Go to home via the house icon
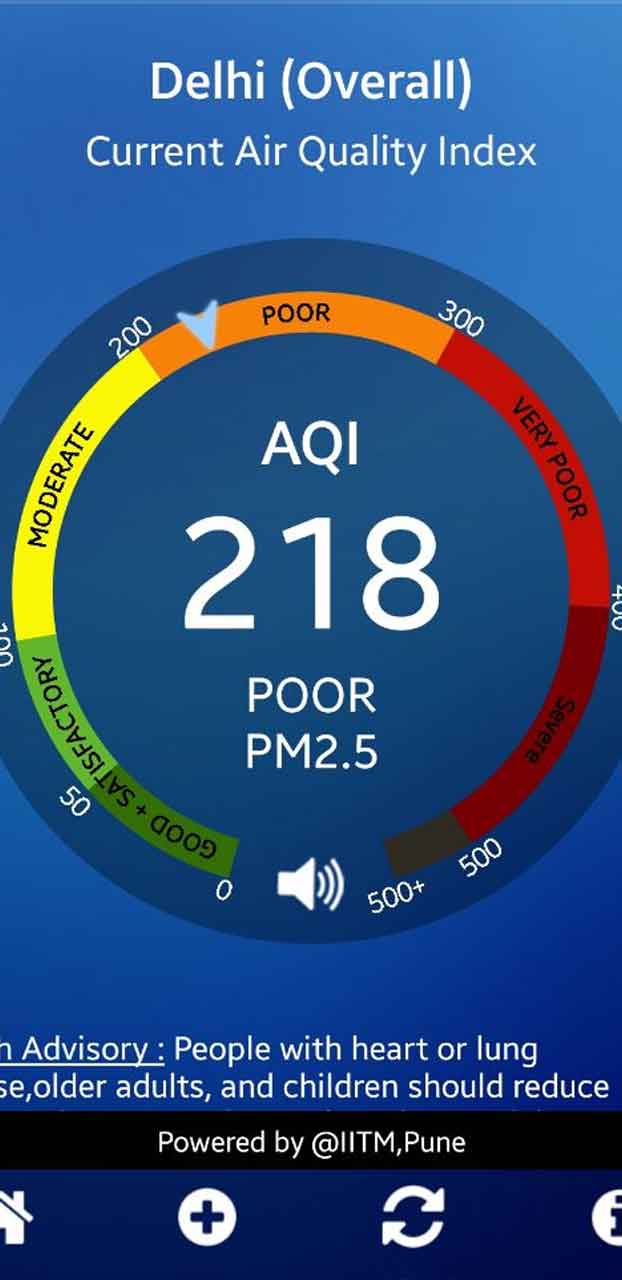The width and height of the screenshot is (622, 1280). click(15, 1219)
